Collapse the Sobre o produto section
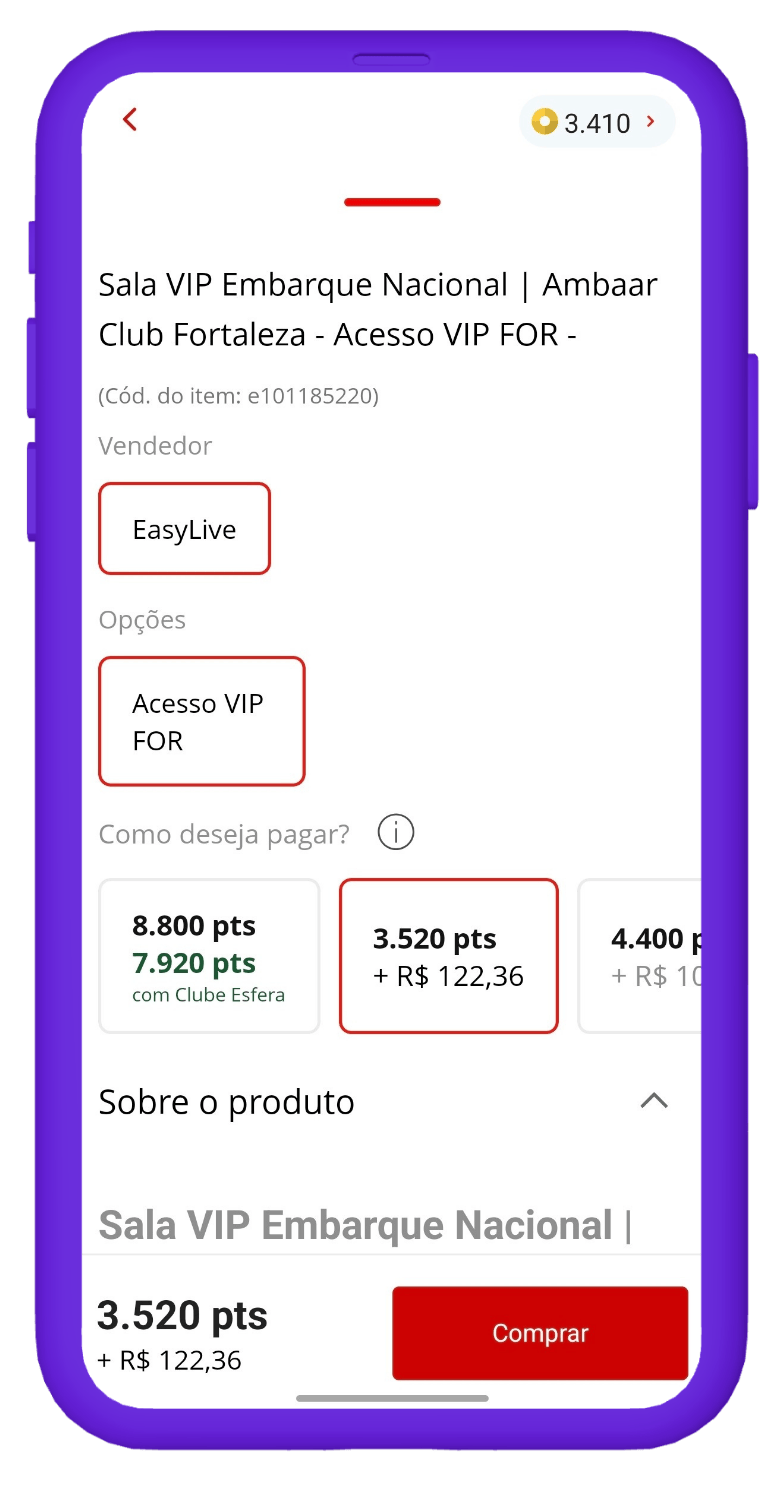784x1504 pixels. [x=655, y=1101]
